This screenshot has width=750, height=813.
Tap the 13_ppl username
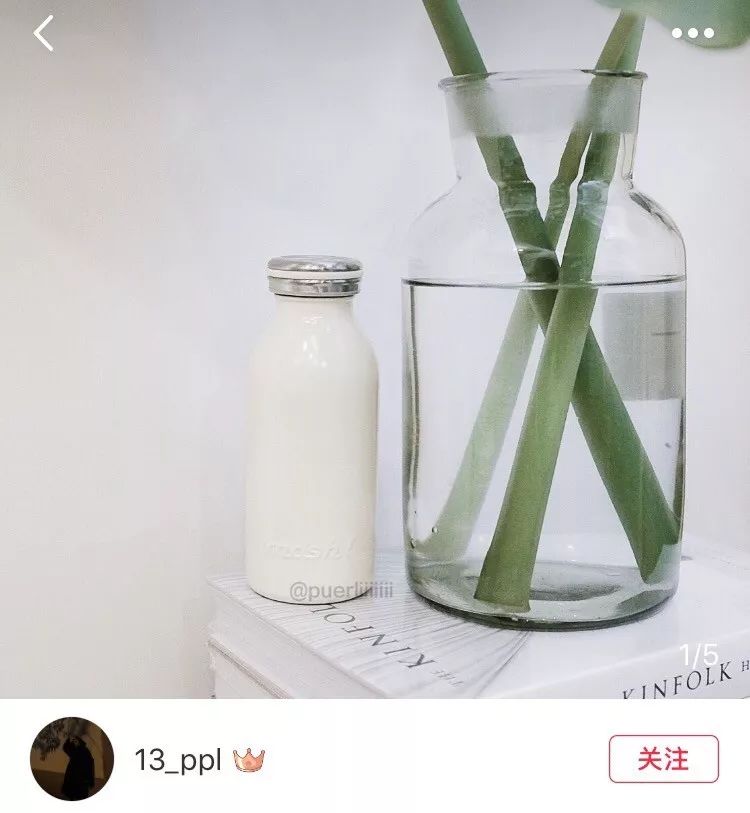(178, 759)
